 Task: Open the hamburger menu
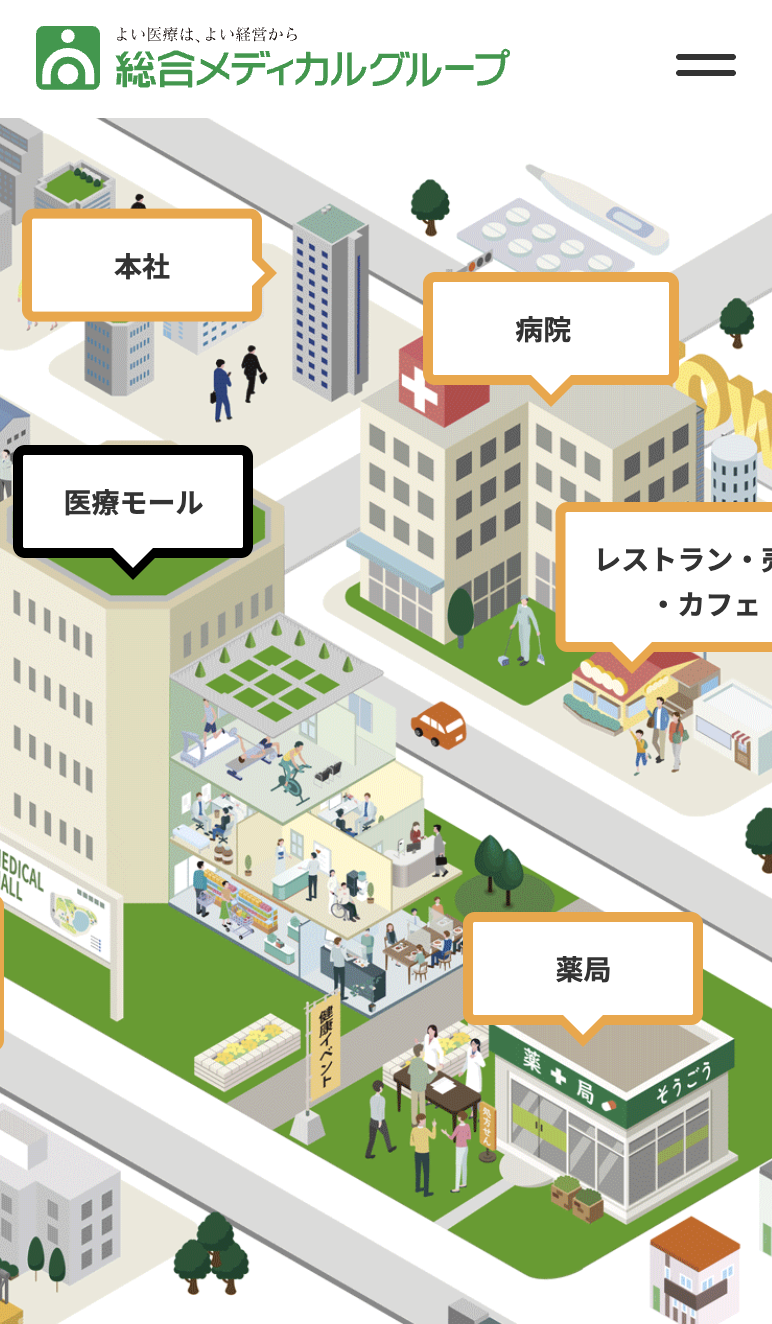(705, 65)
